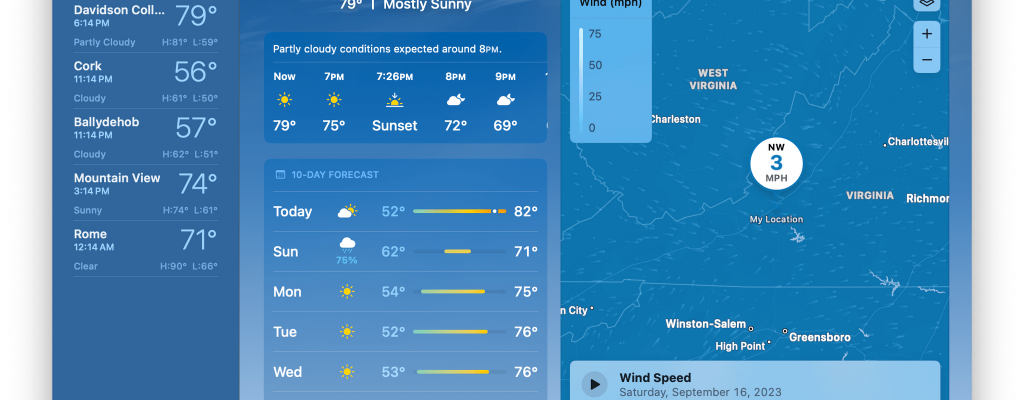
Task: Zoom out on the wind map
Action: (x=927, y=60)
